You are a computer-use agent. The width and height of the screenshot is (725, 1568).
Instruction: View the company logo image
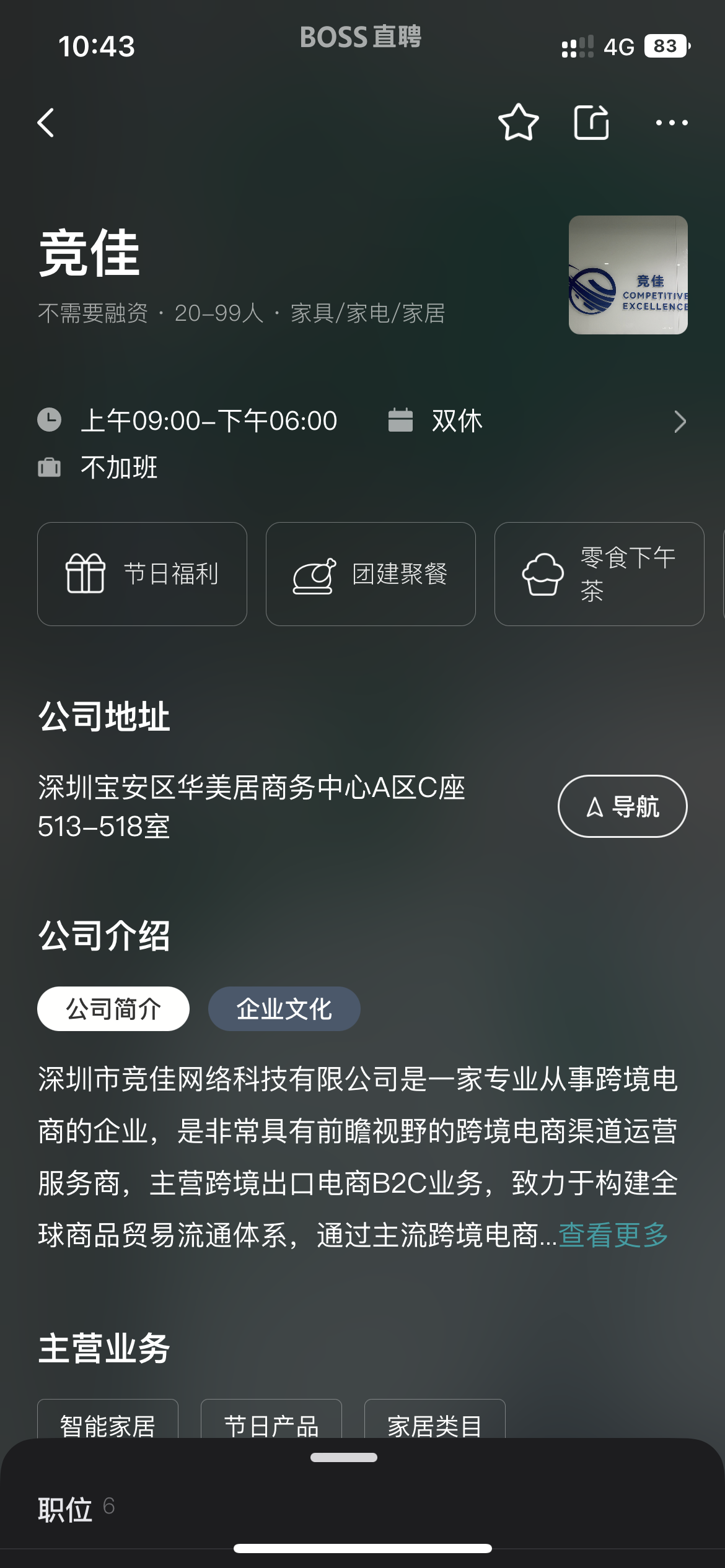click(x=628, y=275)
